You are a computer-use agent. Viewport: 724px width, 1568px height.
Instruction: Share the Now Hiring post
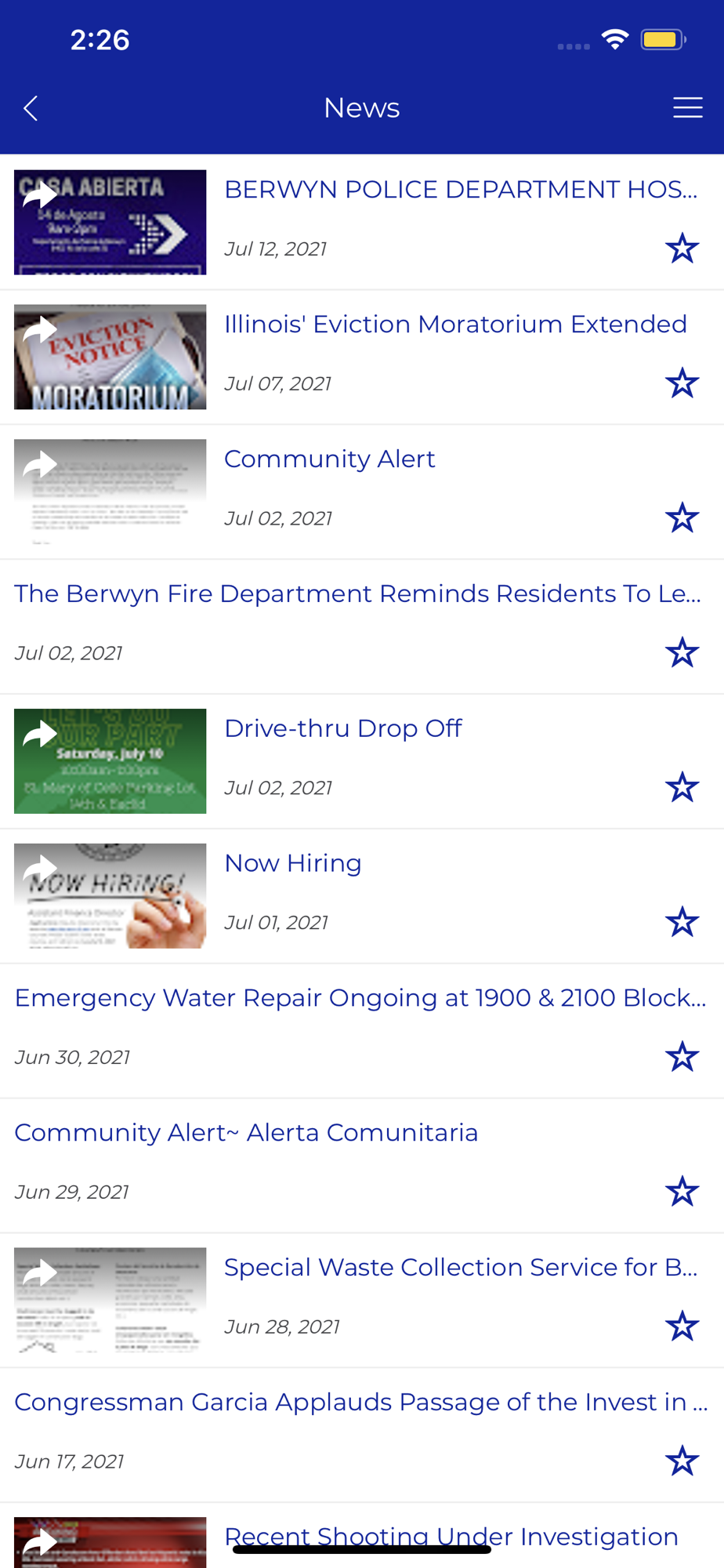[x=39, y=869]
